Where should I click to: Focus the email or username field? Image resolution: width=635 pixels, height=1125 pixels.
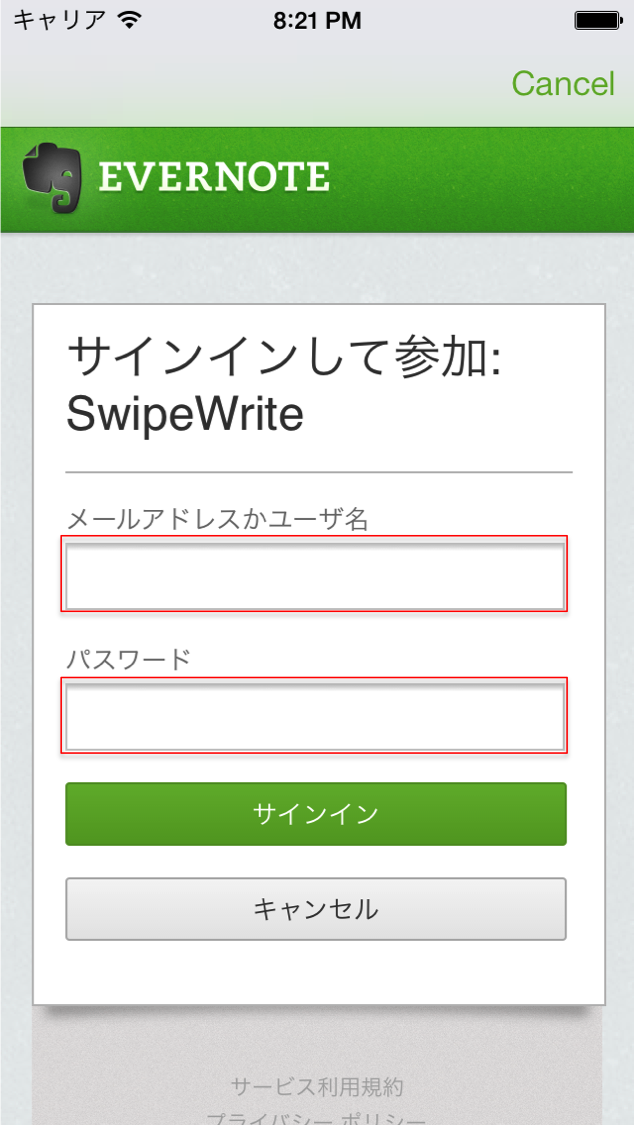tap(314, 574)
